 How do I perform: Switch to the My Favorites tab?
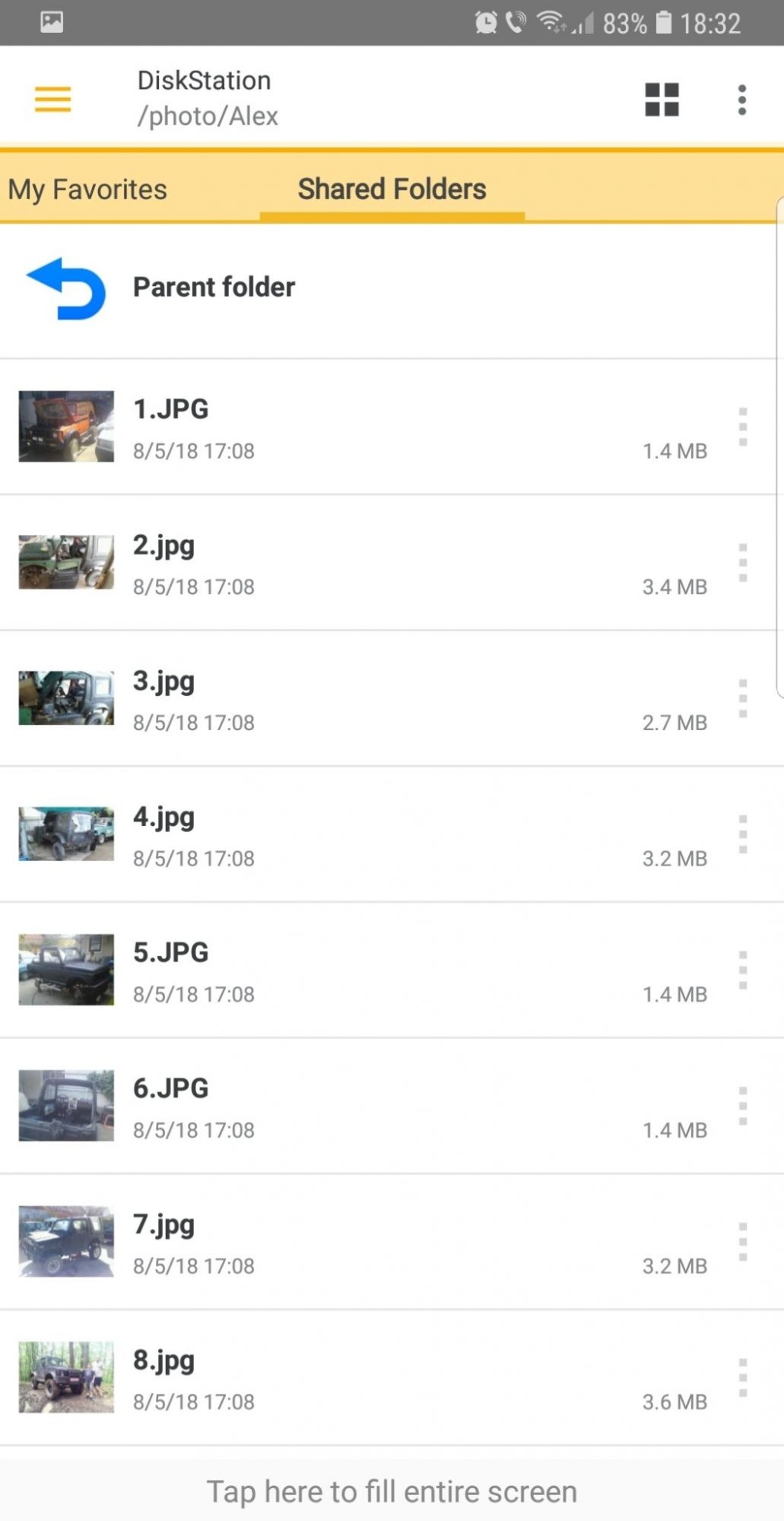point(87,189)
